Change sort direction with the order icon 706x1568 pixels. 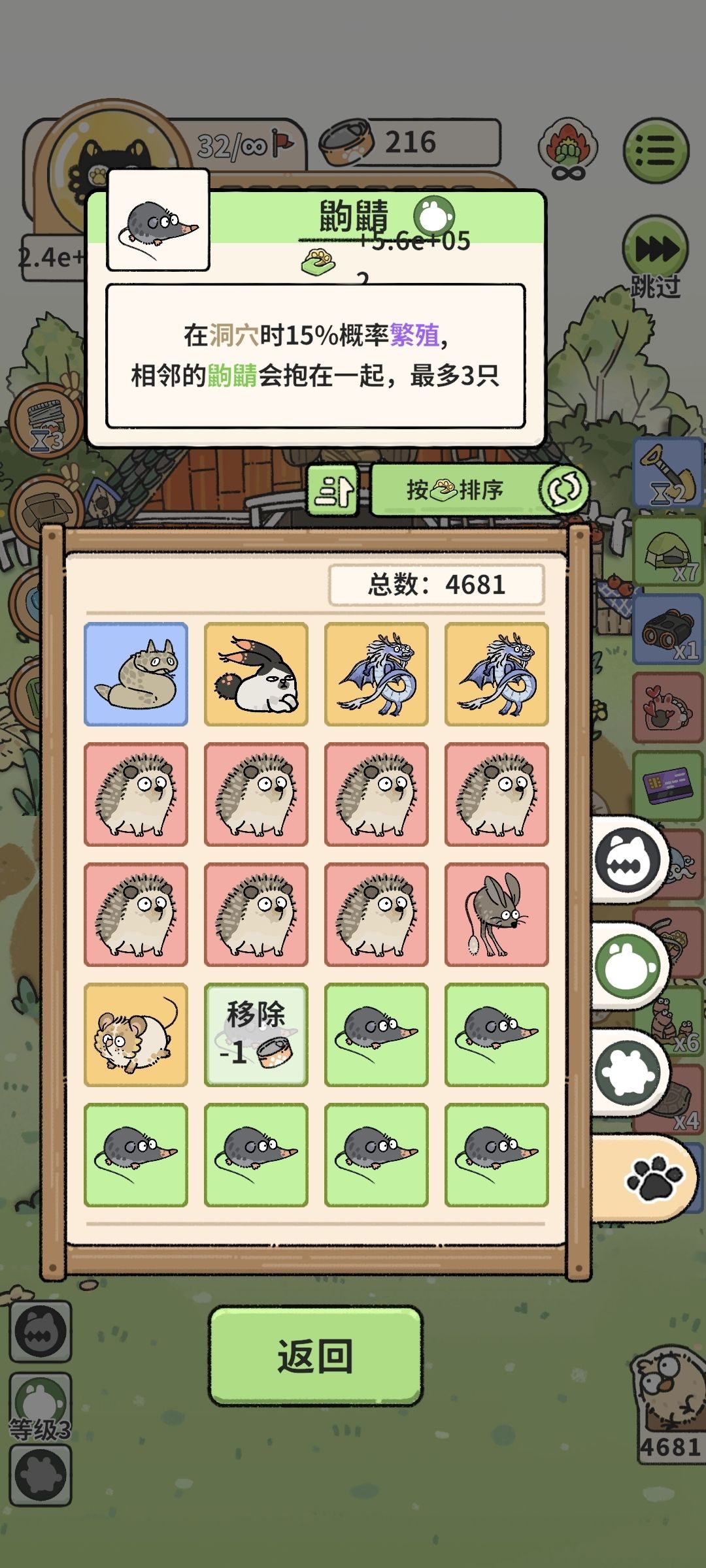[332, 489]
